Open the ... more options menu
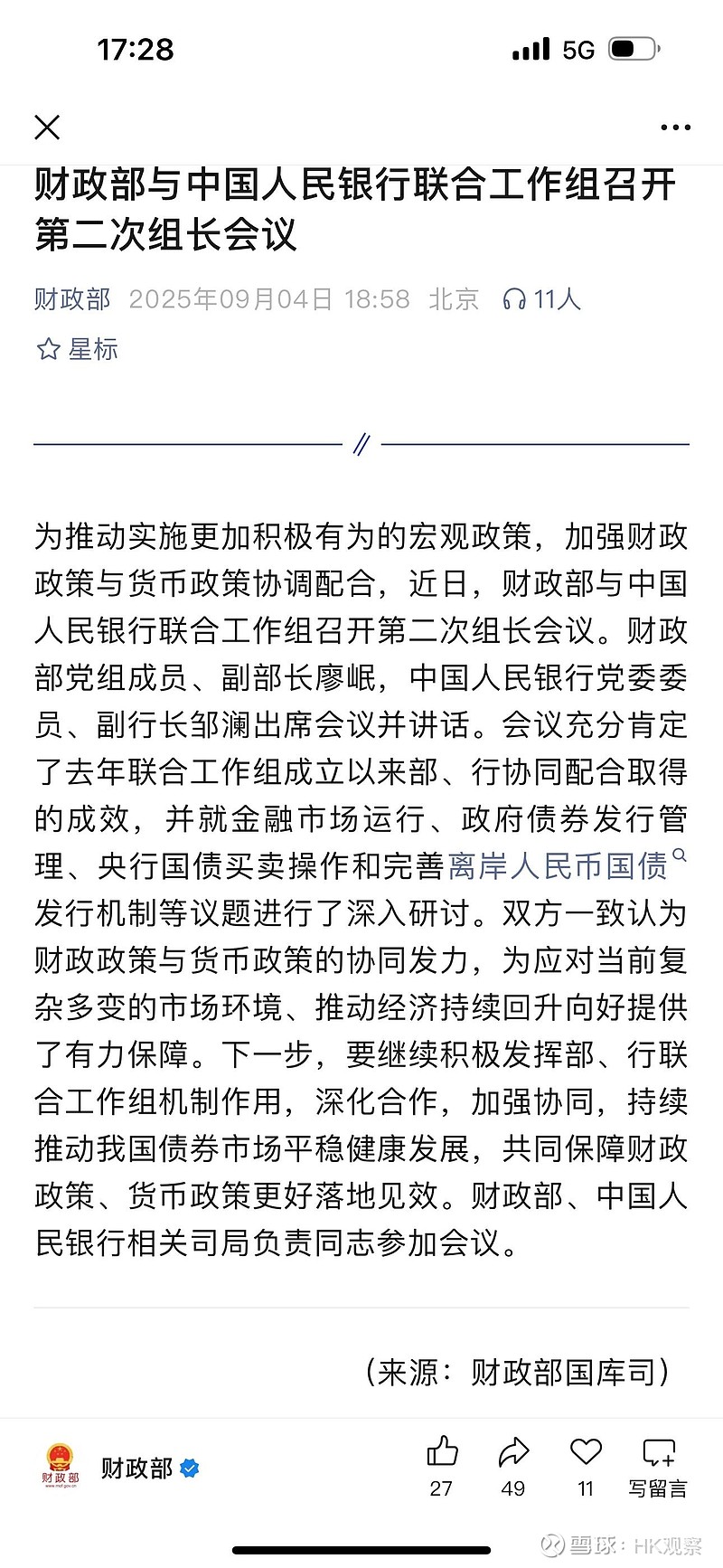Viewport: 723px width, 1568px height. pyautogui.click(x=674, y=127)
